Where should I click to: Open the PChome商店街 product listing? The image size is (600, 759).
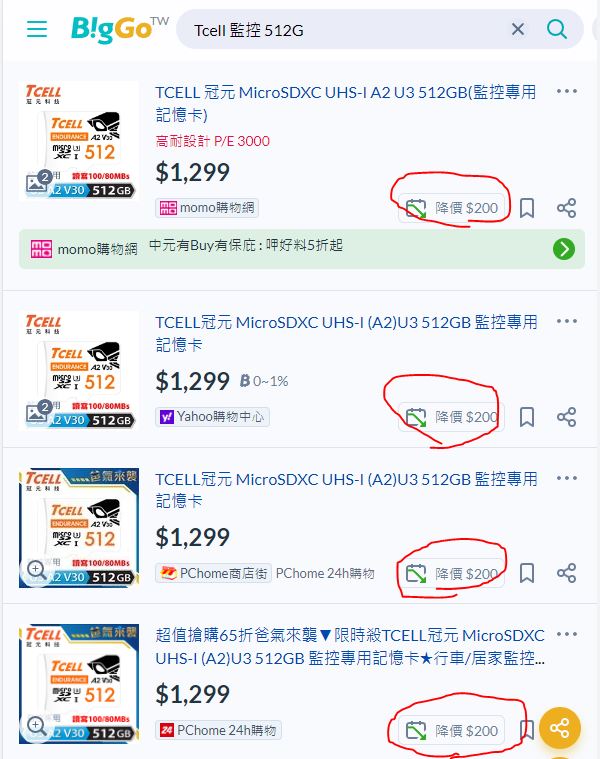pyautogui.click(x=345, y=489)
